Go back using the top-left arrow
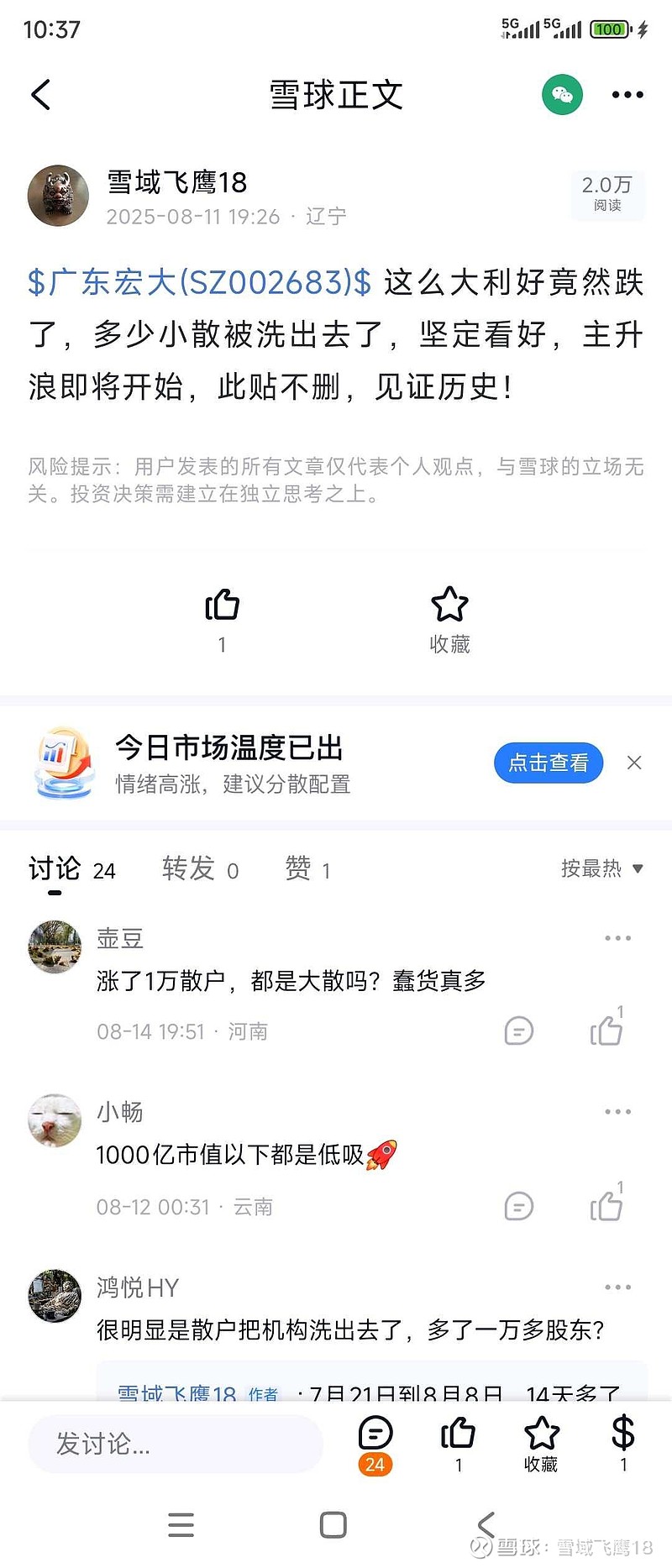672x1568 pixels. point(40,95)
